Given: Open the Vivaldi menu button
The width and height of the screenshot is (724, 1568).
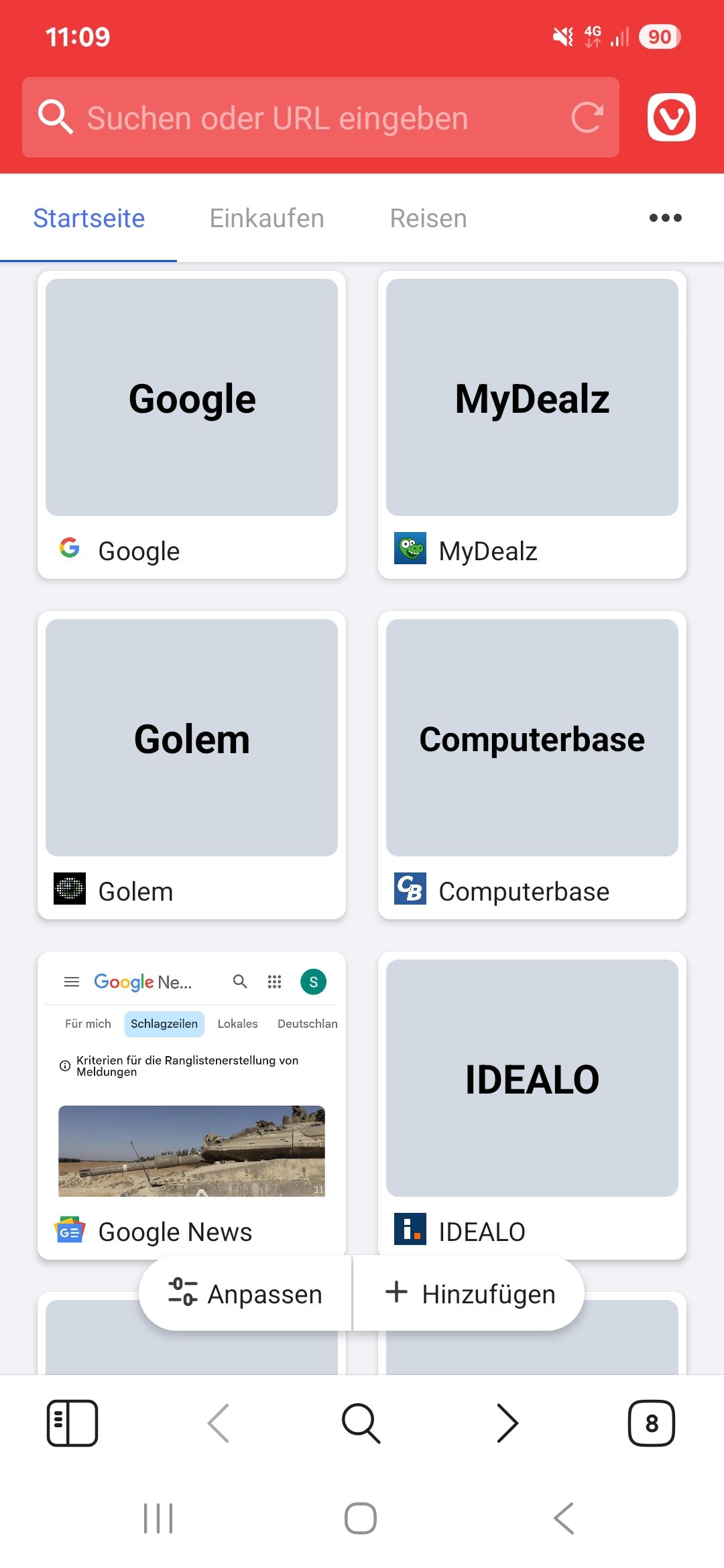Looking at the screenshot, I should click(x=671, y=118).
